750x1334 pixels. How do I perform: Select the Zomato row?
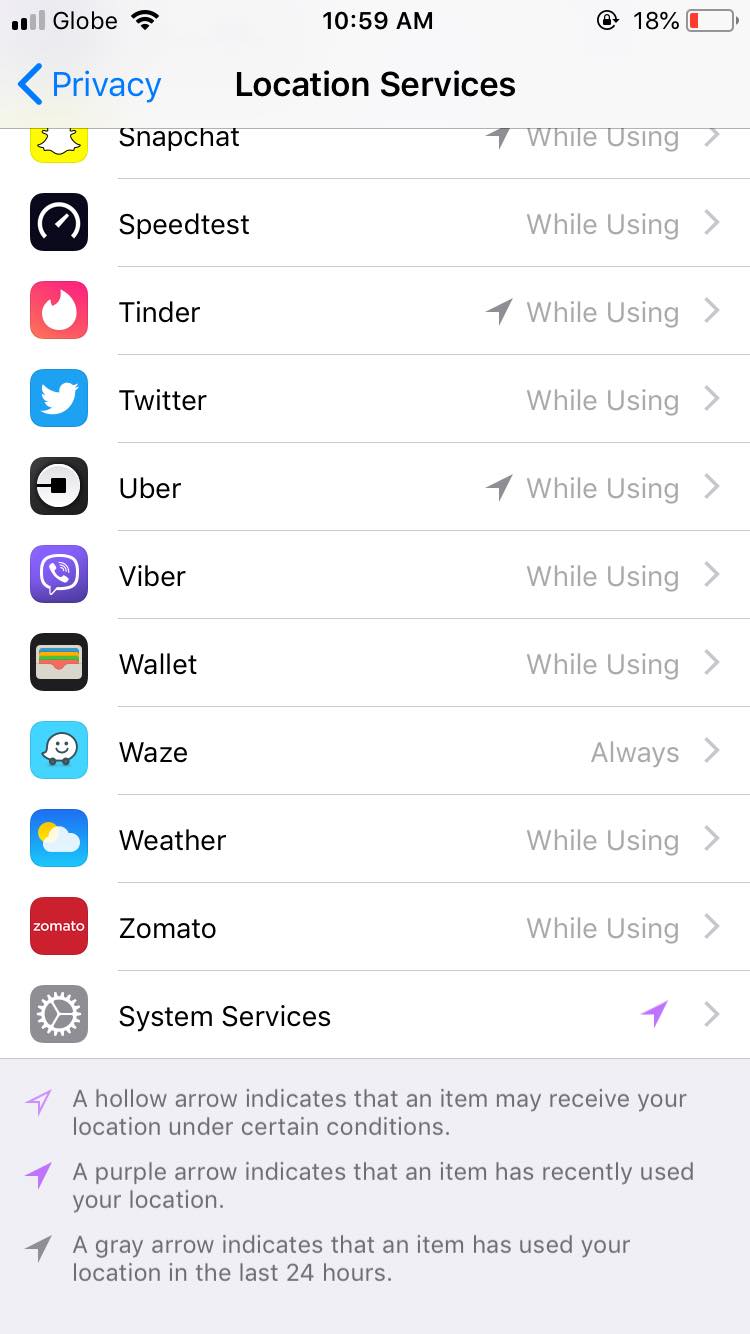pos(375,927)
